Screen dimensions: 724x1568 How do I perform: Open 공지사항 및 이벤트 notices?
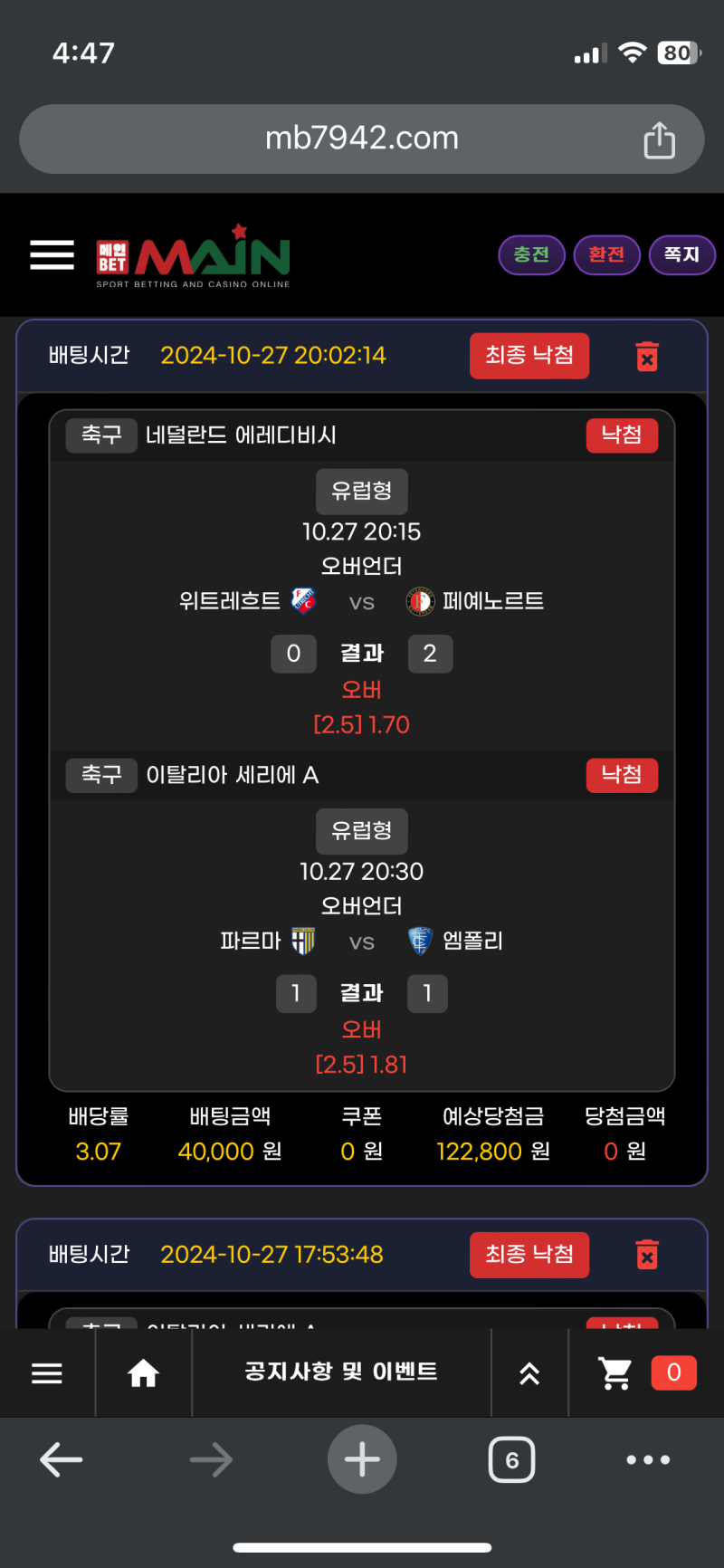pos(341,1372)
